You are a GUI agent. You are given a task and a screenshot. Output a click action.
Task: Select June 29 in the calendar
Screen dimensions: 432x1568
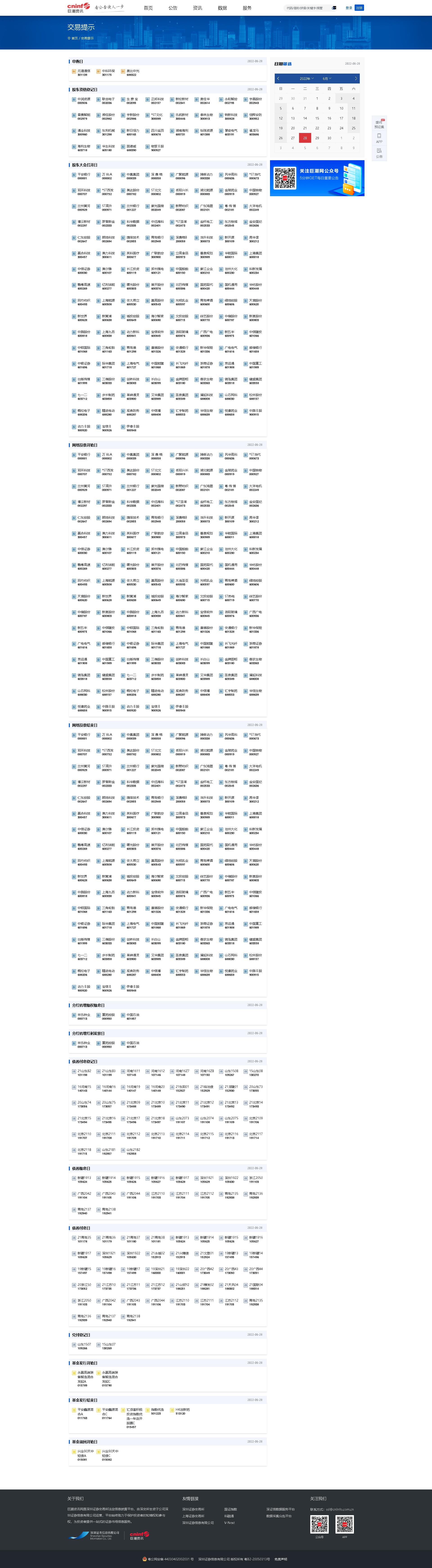(317, 137)
